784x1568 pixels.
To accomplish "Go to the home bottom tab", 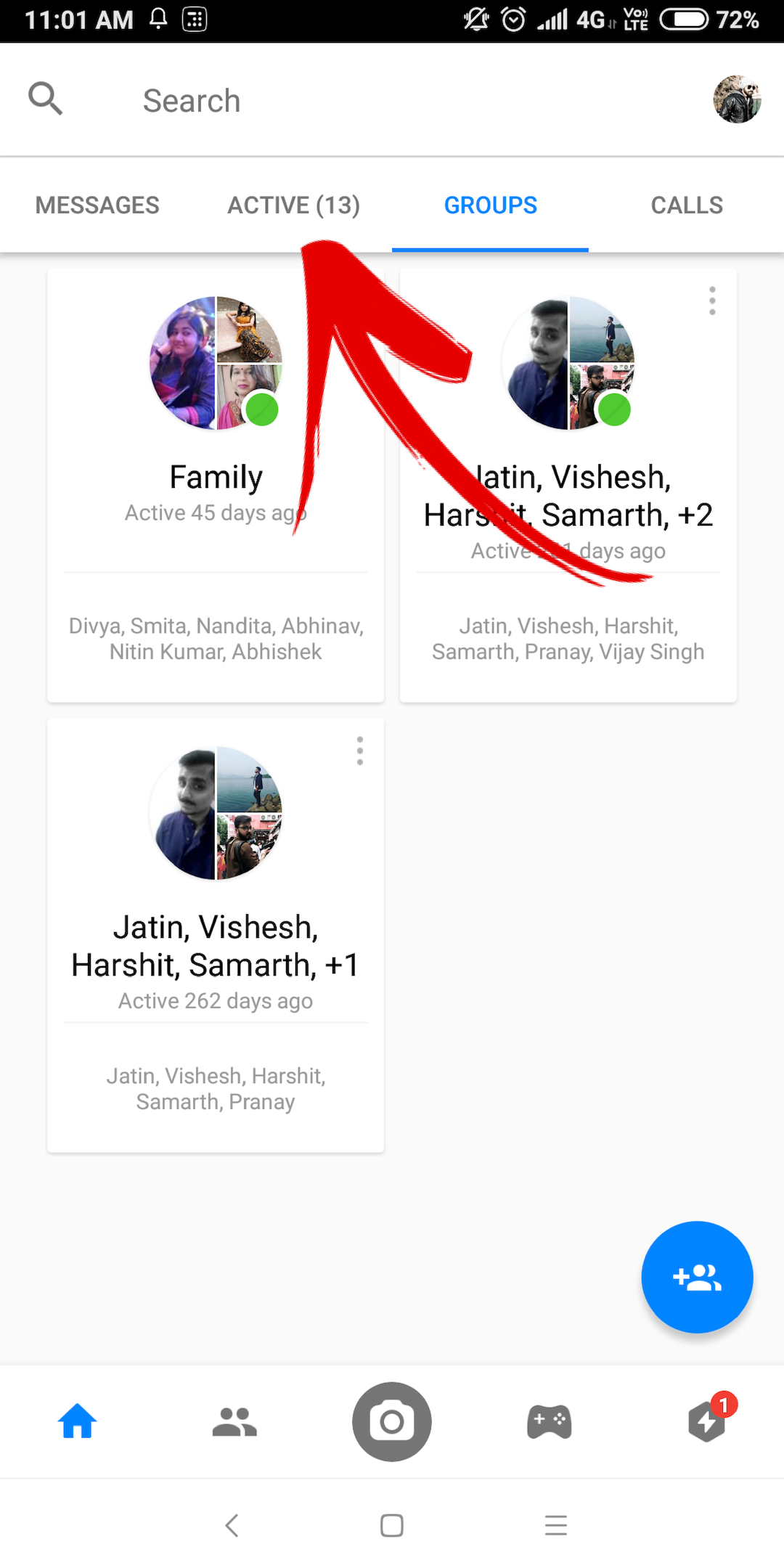I will pos(78,1421).
